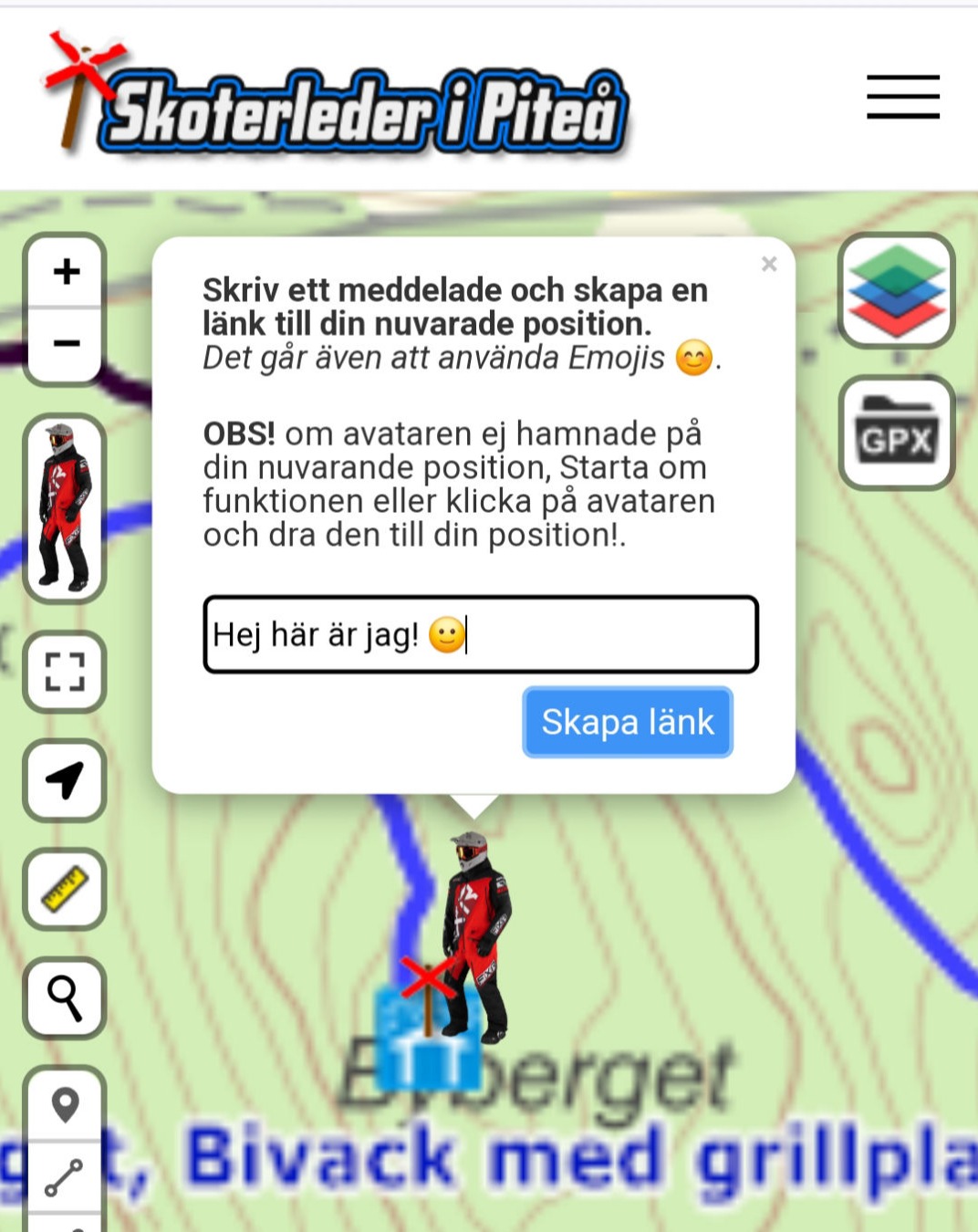Viewport: 978px width, 1232px height.
Task: Zoom in on the map
Action: pos(65,271)
